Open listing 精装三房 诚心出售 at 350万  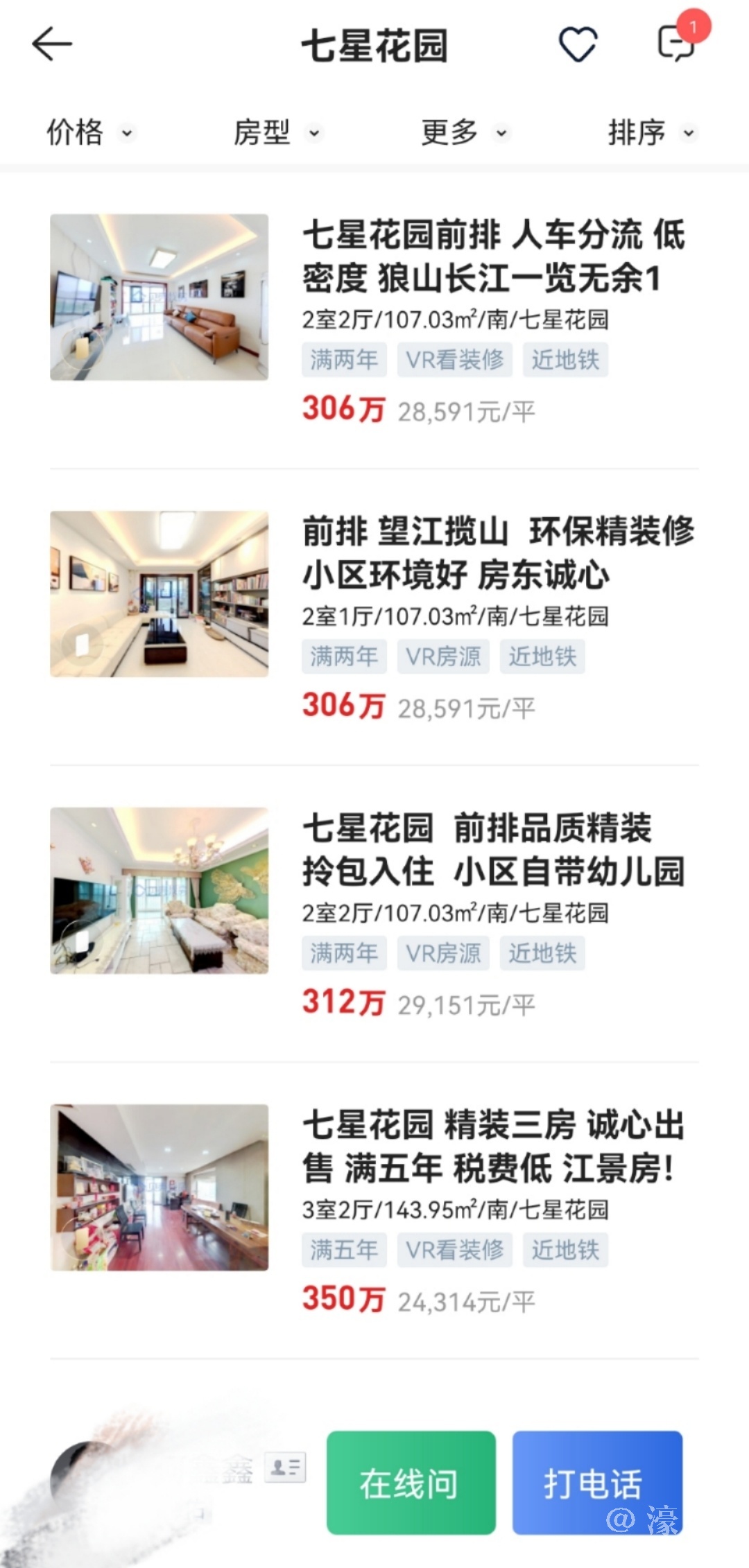pos(492,1147)
